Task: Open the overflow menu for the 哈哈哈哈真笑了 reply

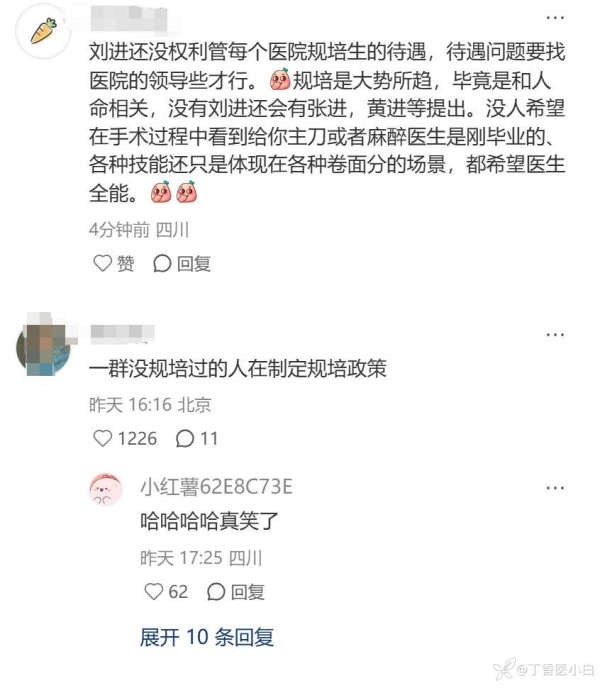Action: tap(553, 487)
